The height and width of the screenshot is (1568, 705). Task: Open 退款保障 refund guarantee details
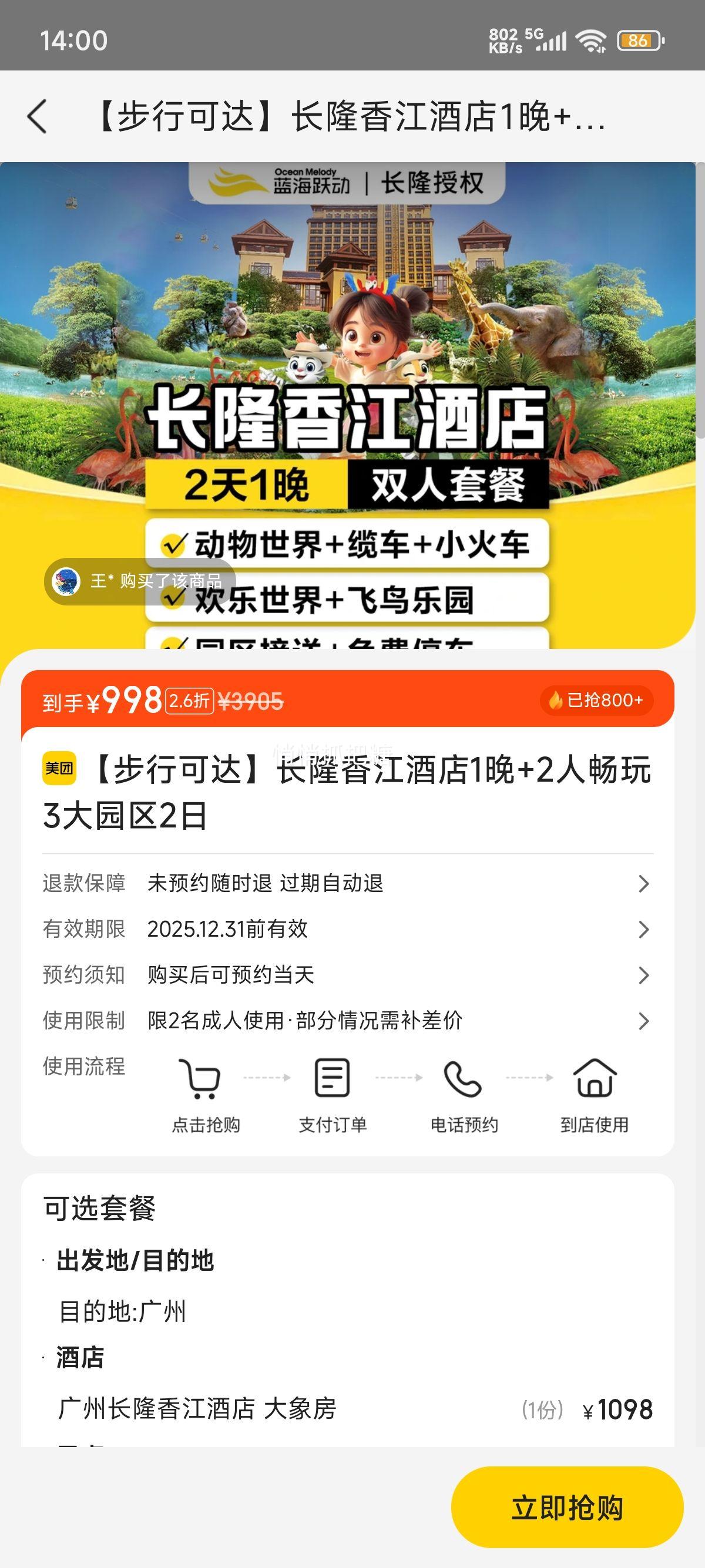[x=347, y=883]
